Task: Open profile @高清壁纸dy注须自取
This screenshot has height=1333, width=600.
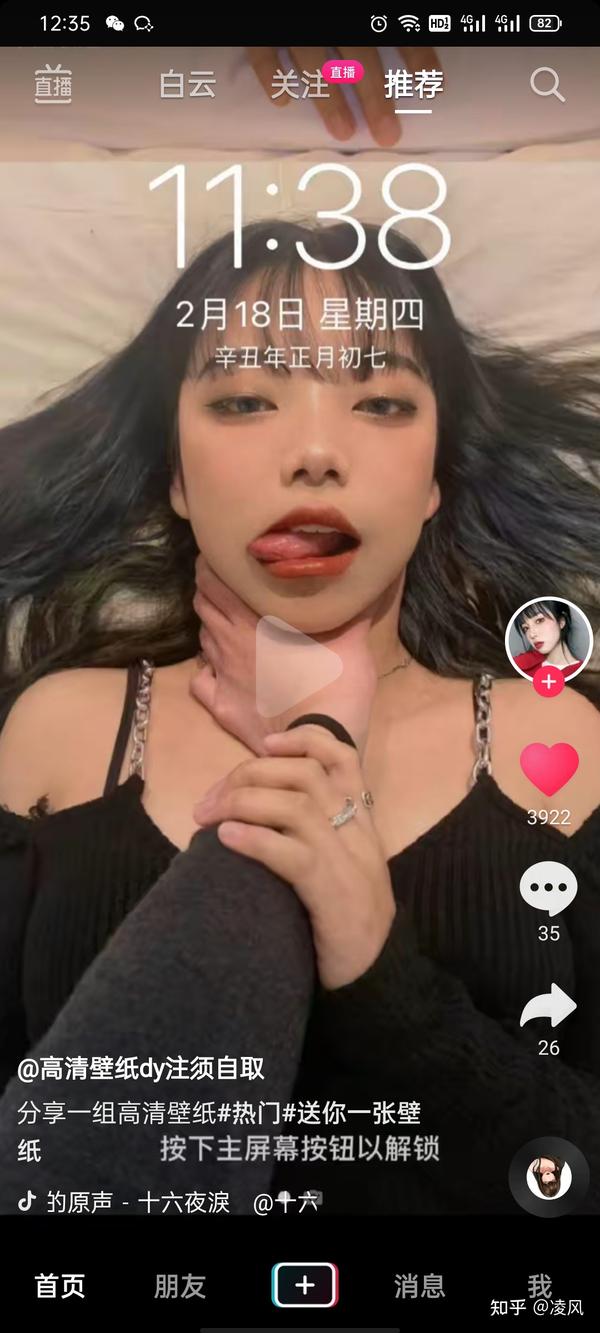Action: [x=141, y=1068]
